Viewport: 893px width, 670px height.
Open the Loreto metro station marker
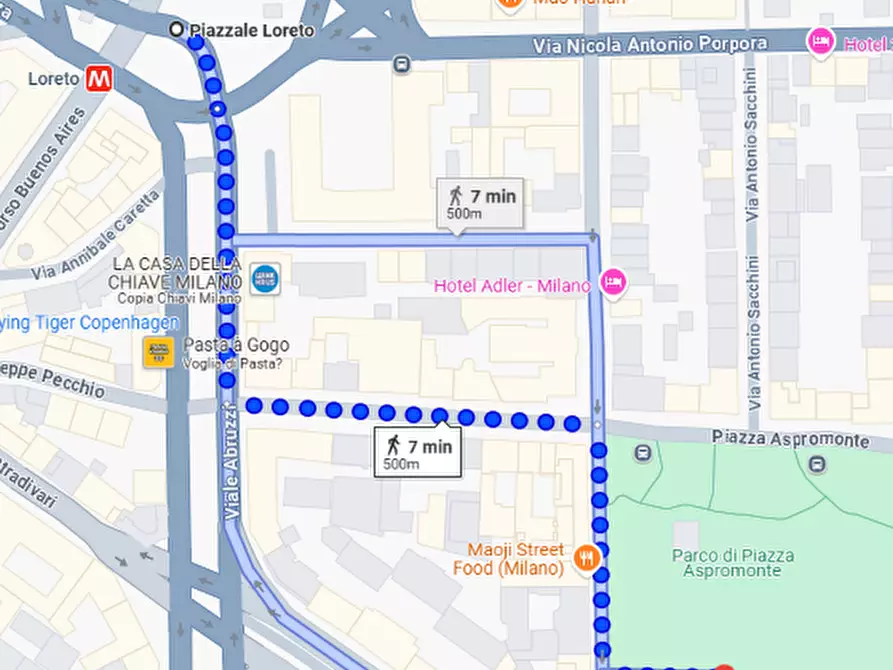click(98, 79)
